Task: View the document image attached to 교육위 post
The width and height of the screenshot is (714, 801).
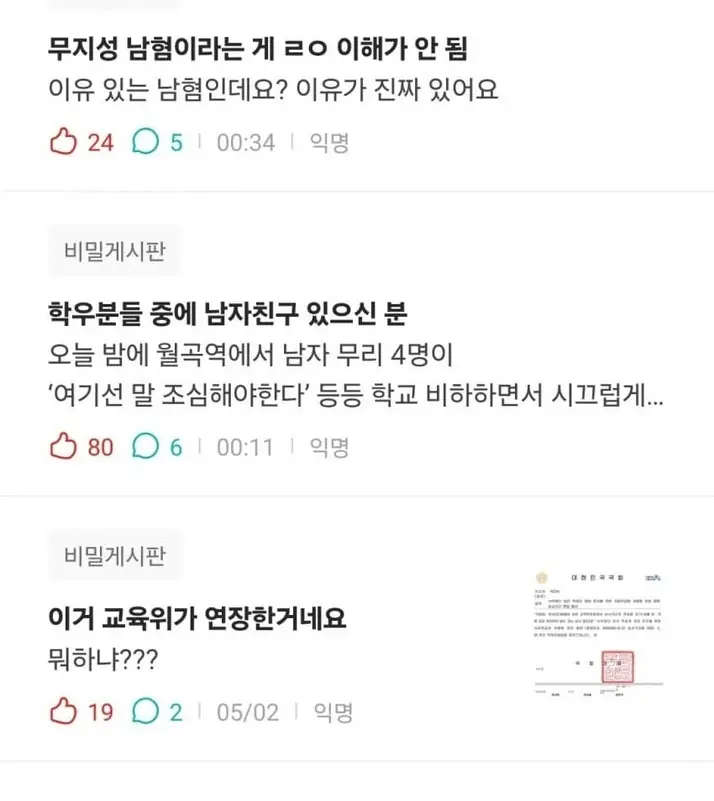Action: [x=599, y=637]
